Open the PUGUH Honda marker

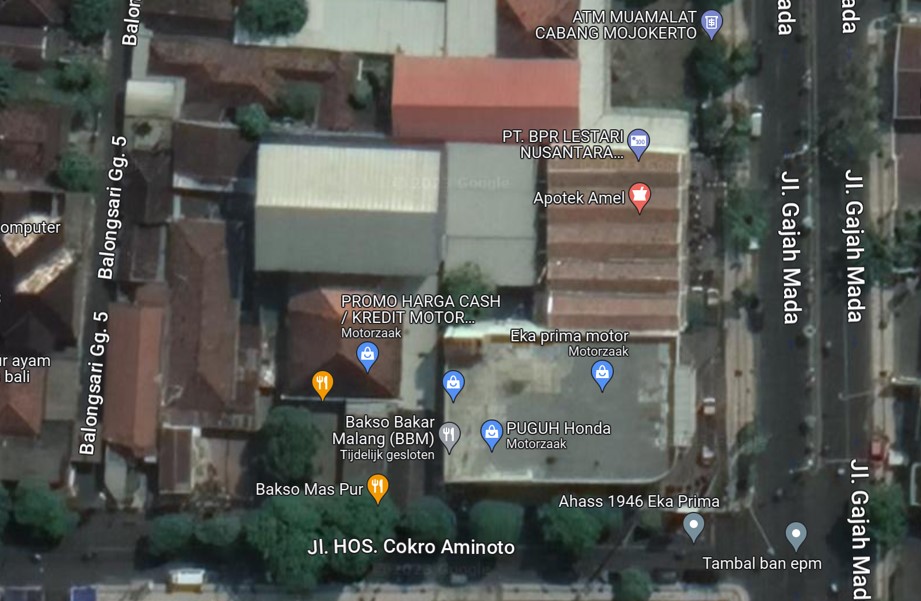click(x=491, y=433)
